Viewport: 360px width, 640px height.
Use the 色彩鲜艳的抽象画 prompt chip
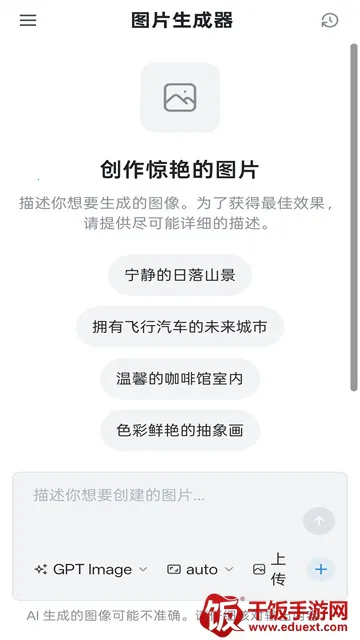pos(180,431)
